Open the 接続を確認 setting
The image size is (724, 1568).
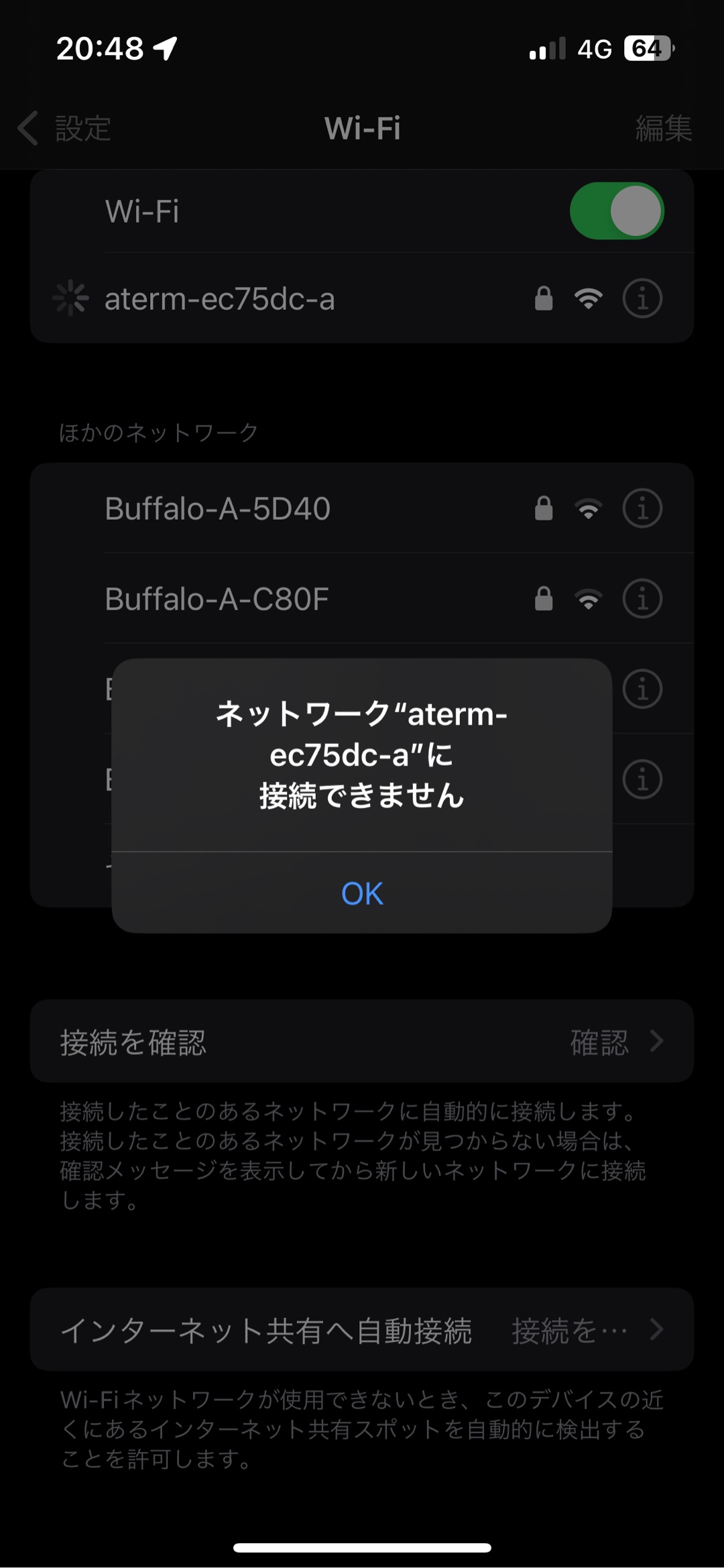362,1042
